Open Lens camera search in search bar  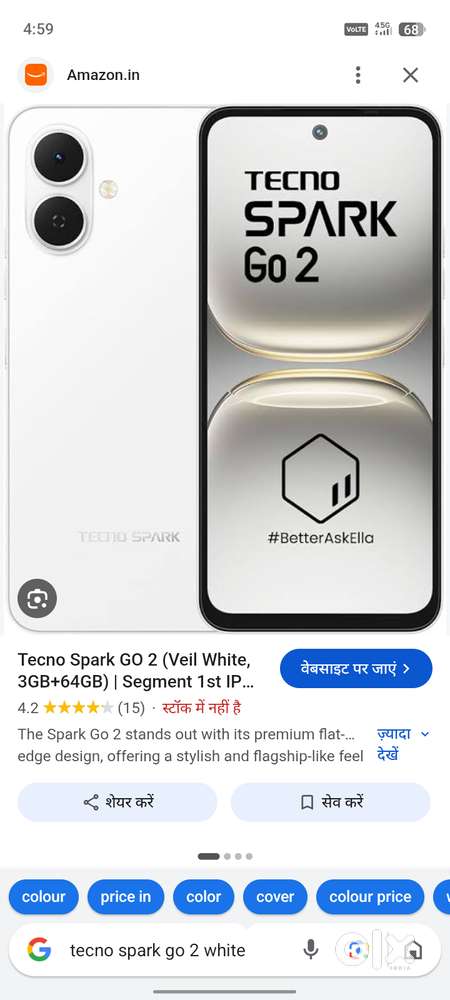(355, 950)
